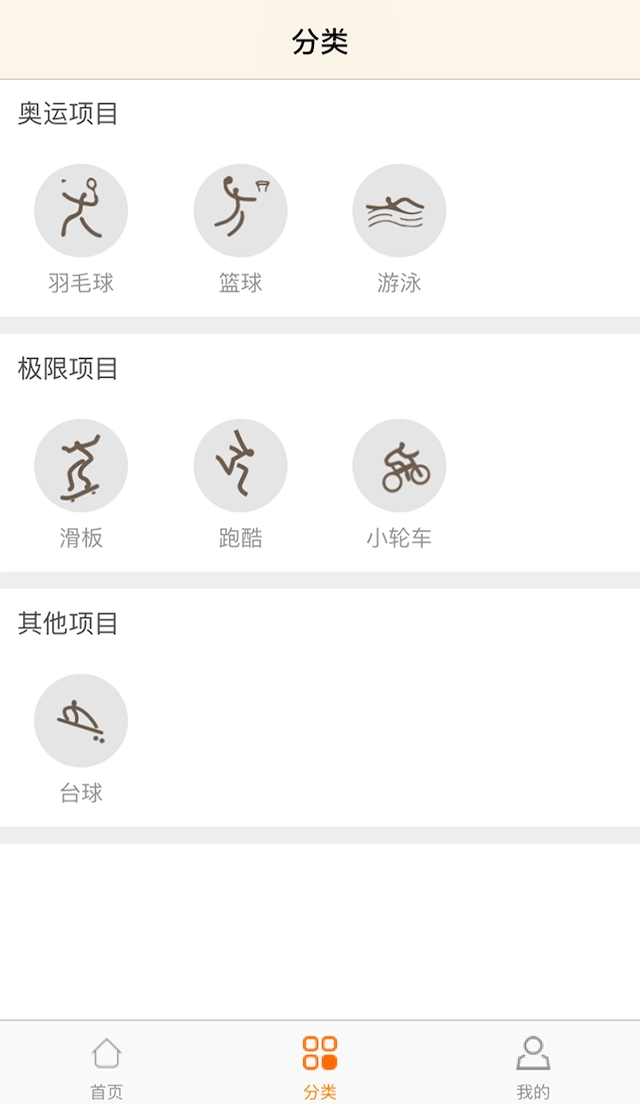Tap the 分类 category tab

point(320,1066)
